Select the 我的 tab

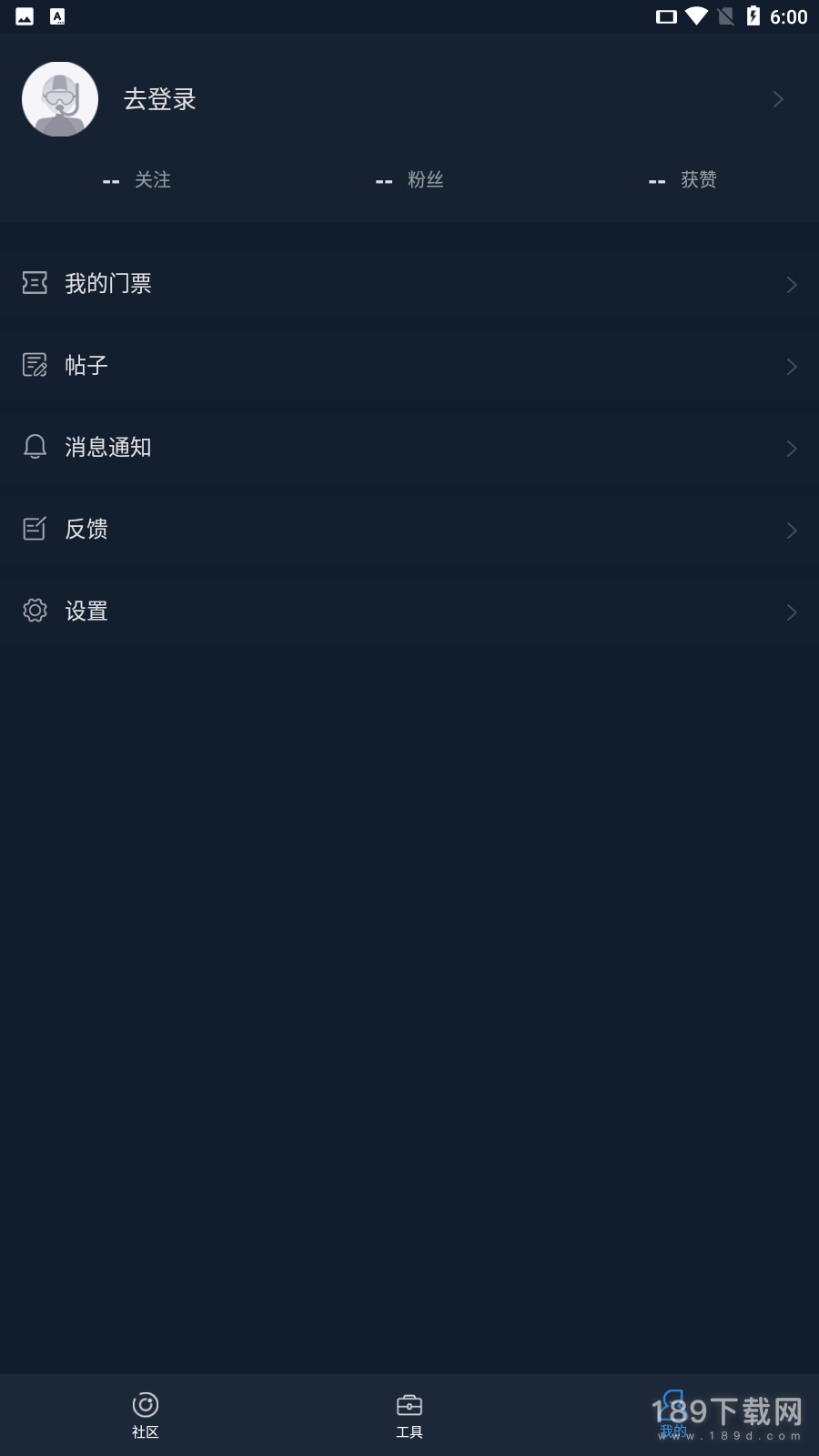tap(673, 1415)
